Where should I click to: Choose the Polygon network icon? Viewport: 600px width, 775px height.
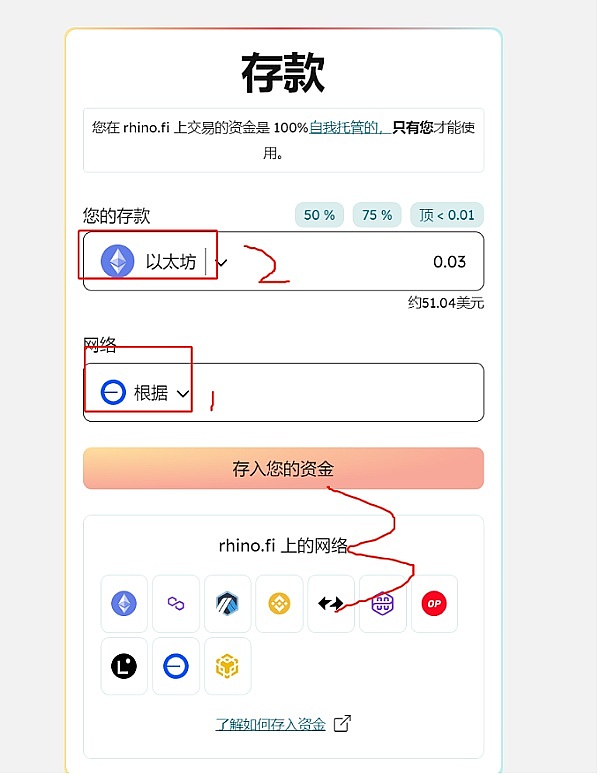176,604
